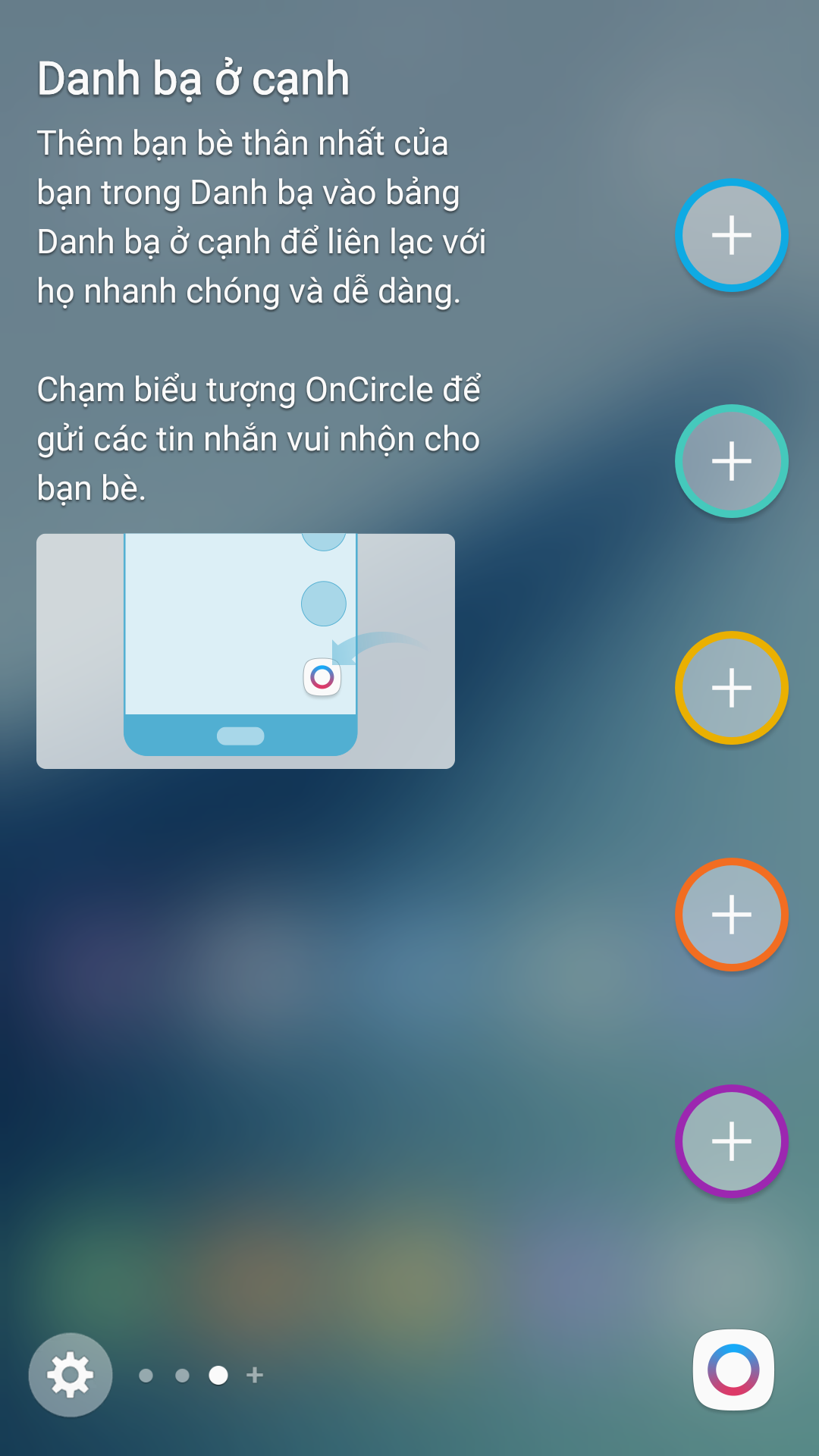Add a contact to the teal circle

tap(732, 461)
